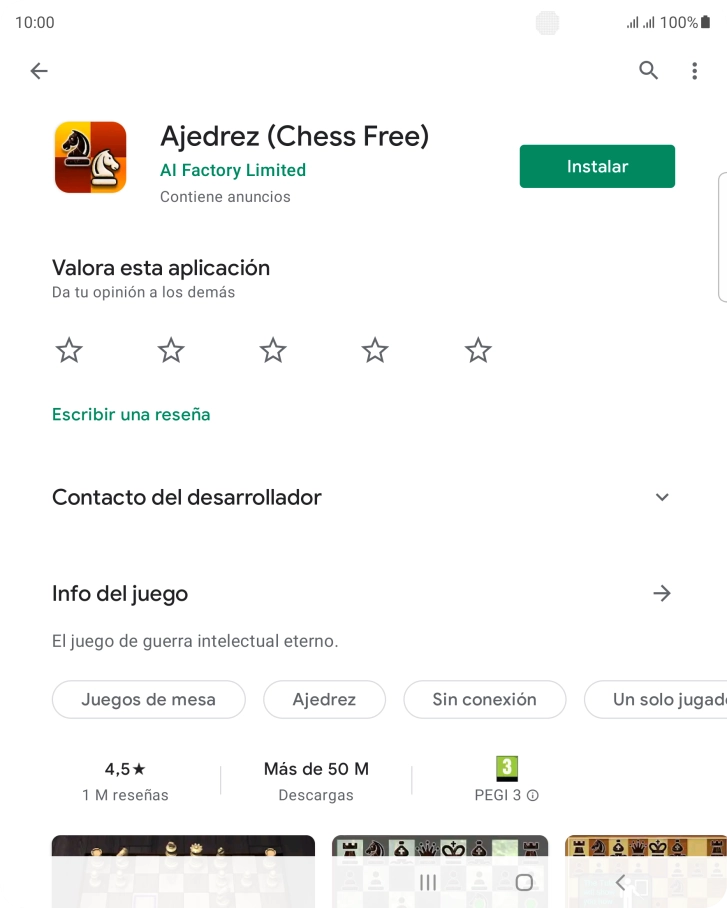The width and height of the screenshot is (727, 908).
Task: Rate the app one star
Action: tap(68, 350)
